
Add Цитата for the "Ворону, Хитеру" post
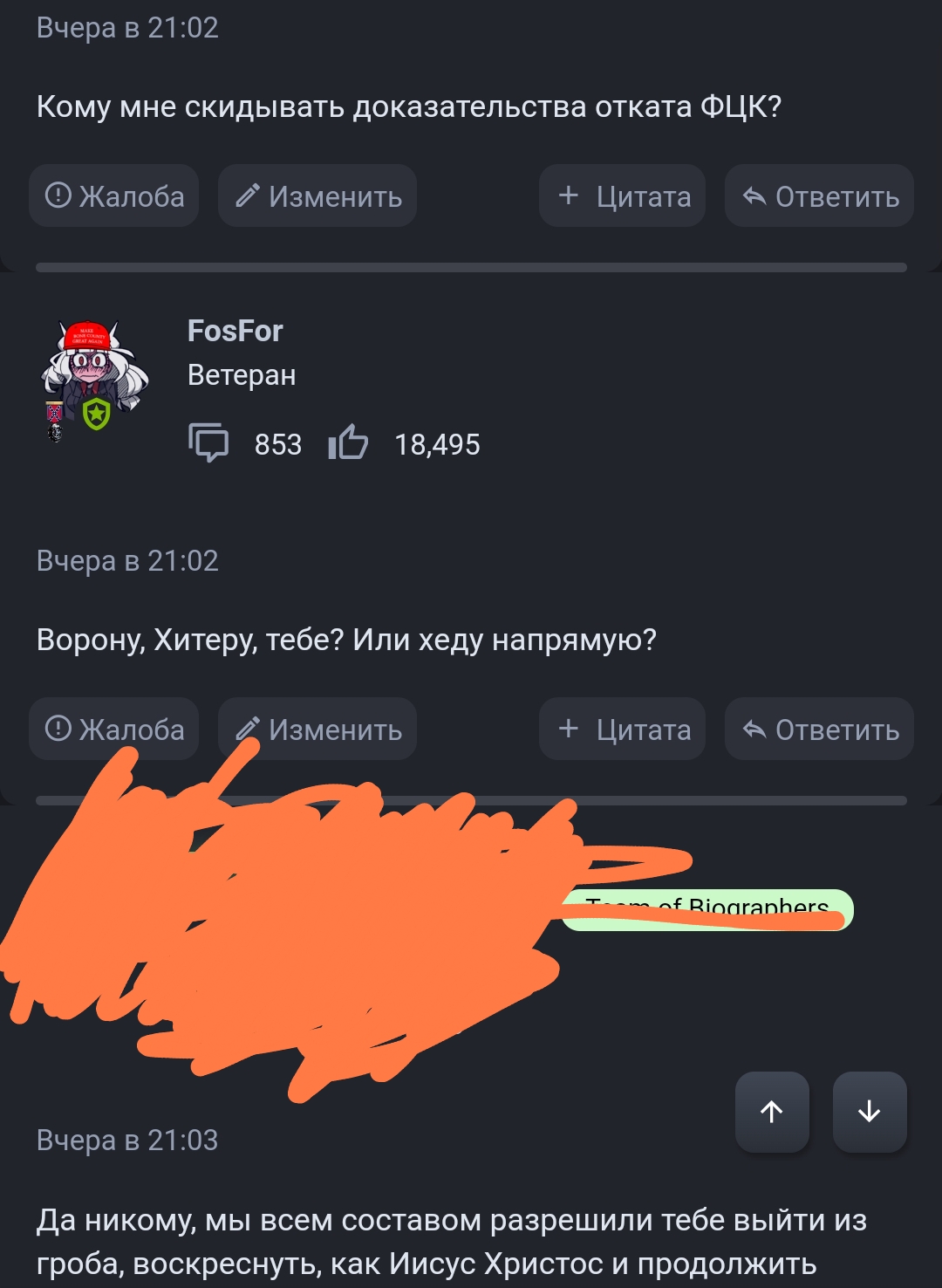click(623, 729)
